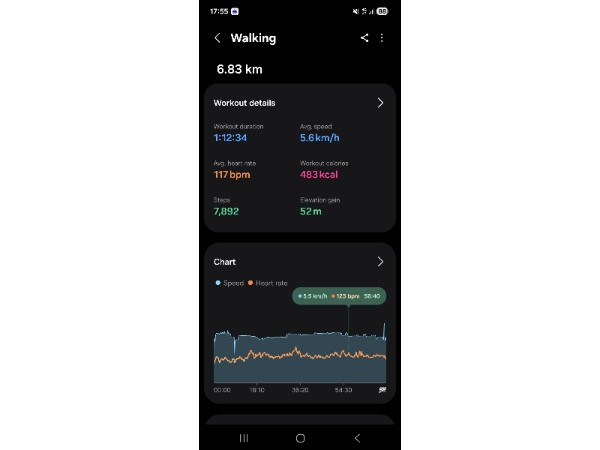Open the full Chart view

click(x=380, y=262)
